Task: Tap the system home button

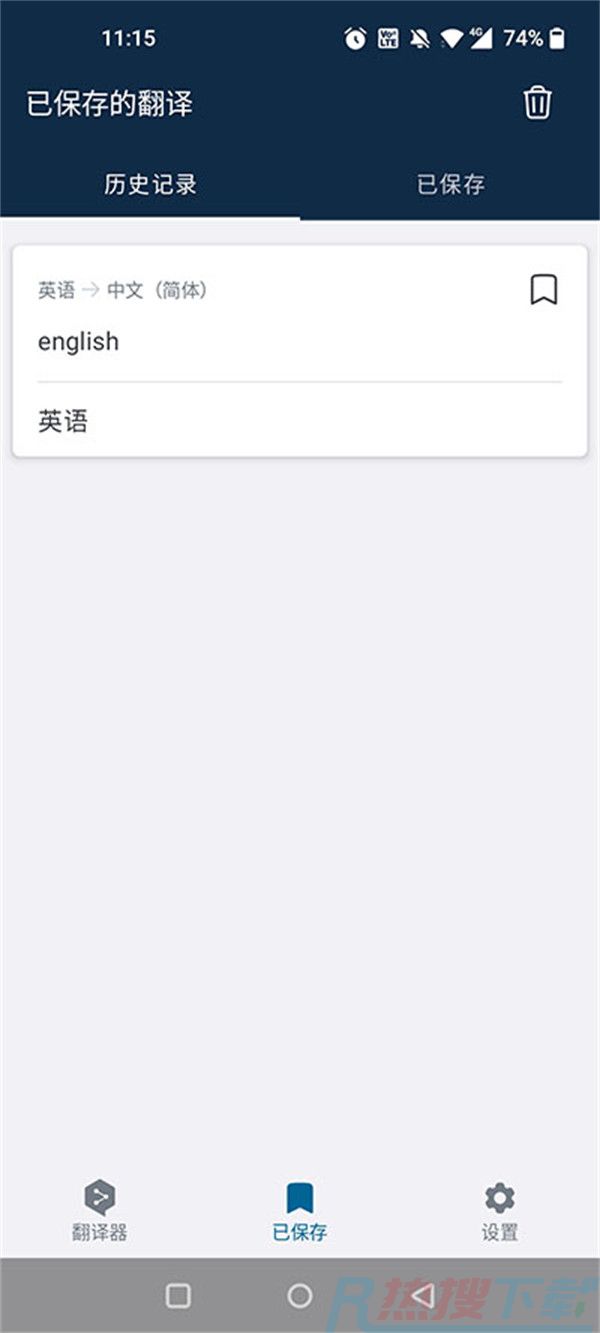Action: pyautogui.click(x=300, y=1296)
